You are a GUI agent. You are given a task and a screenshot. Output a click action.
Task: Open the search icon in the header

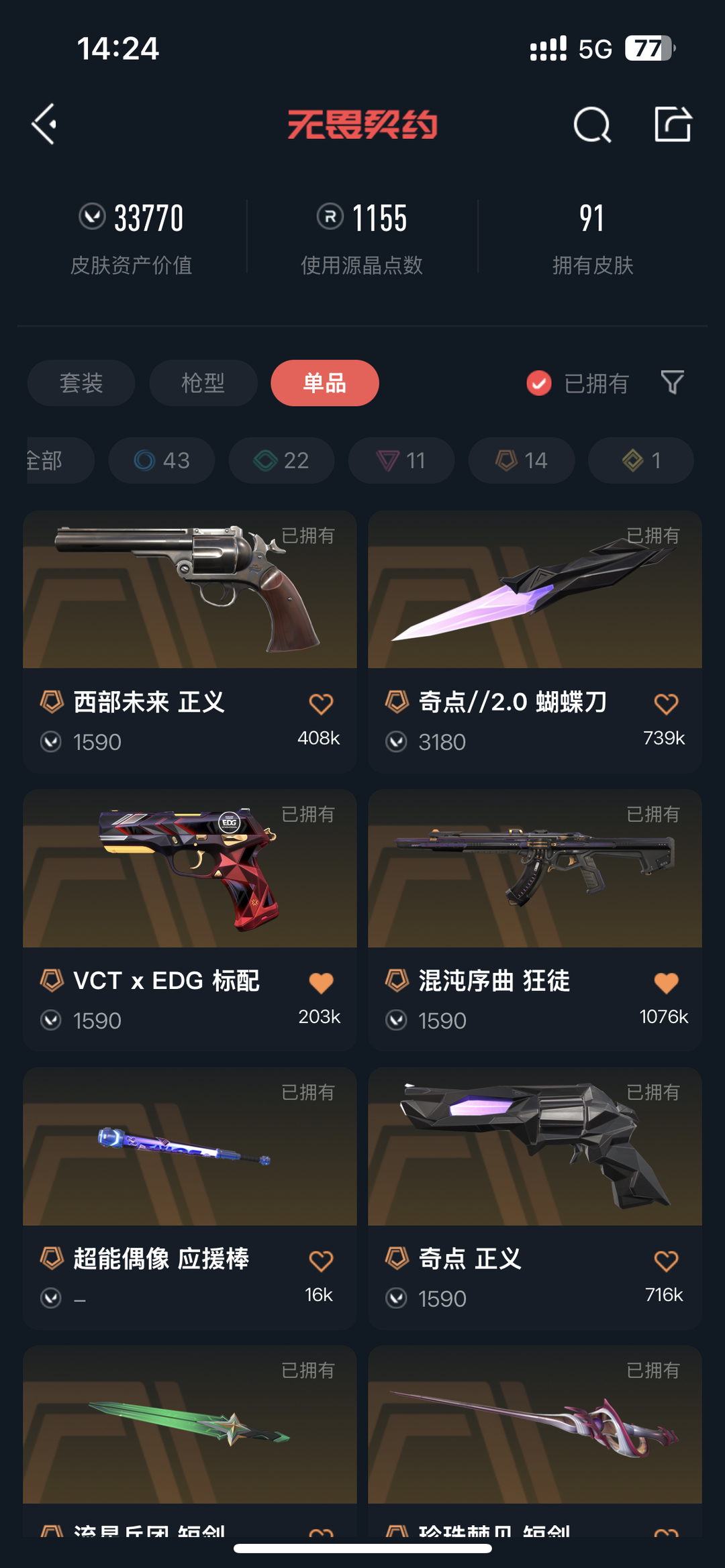tap(592, 124)
